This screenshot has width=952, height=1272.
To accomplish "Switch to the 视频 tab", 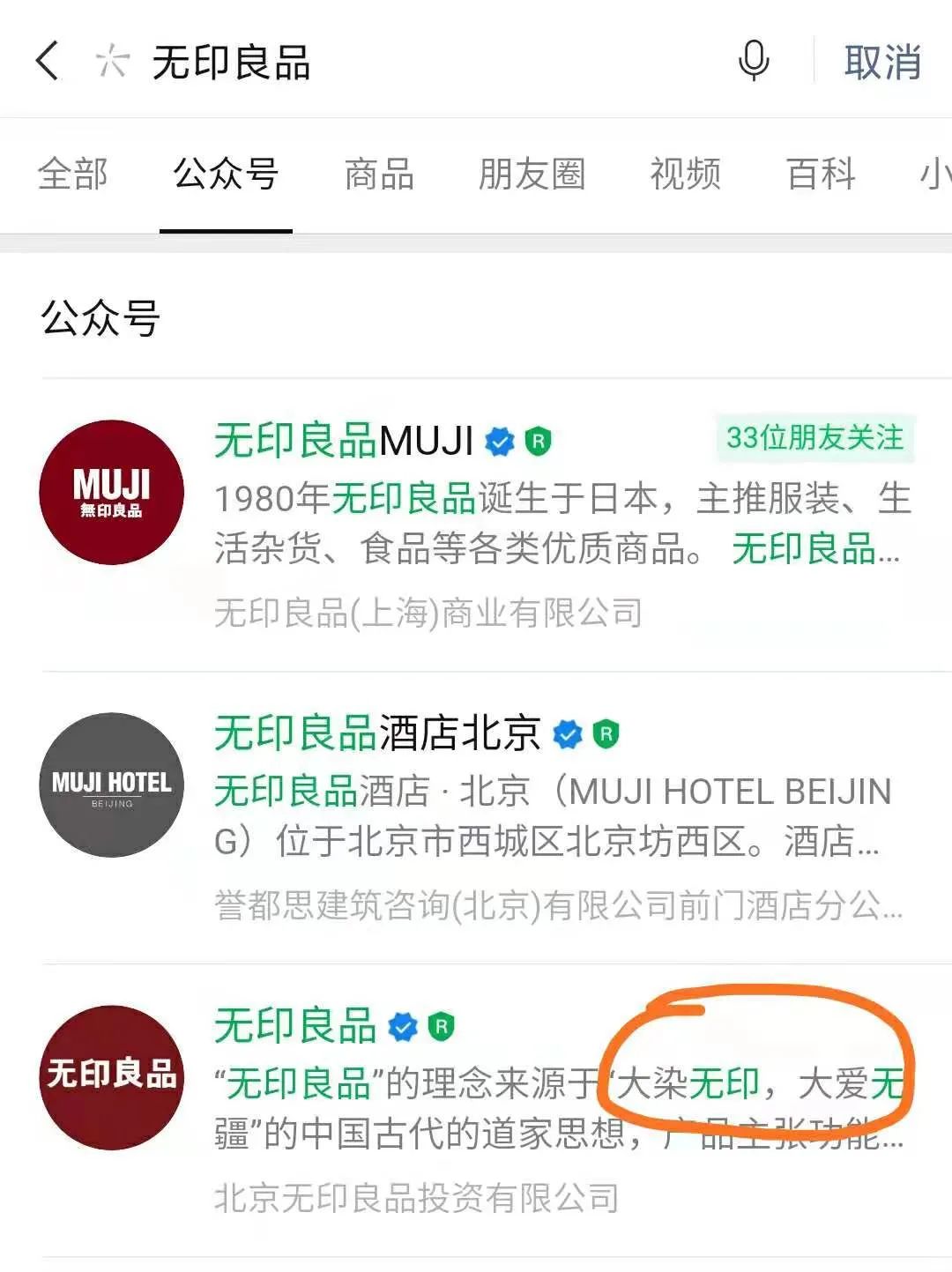I will pos(685,174).
